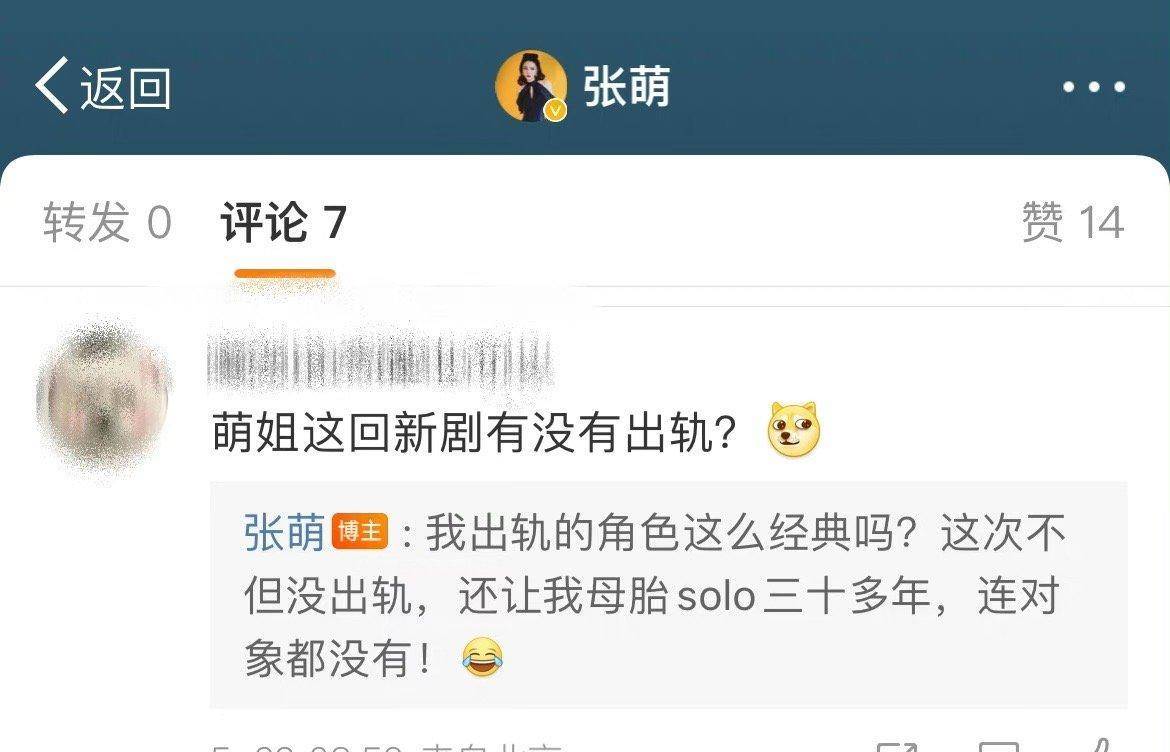The image size is (1170, 752).
Task: Switch to the 转发 0 tab
Action: 107,222
